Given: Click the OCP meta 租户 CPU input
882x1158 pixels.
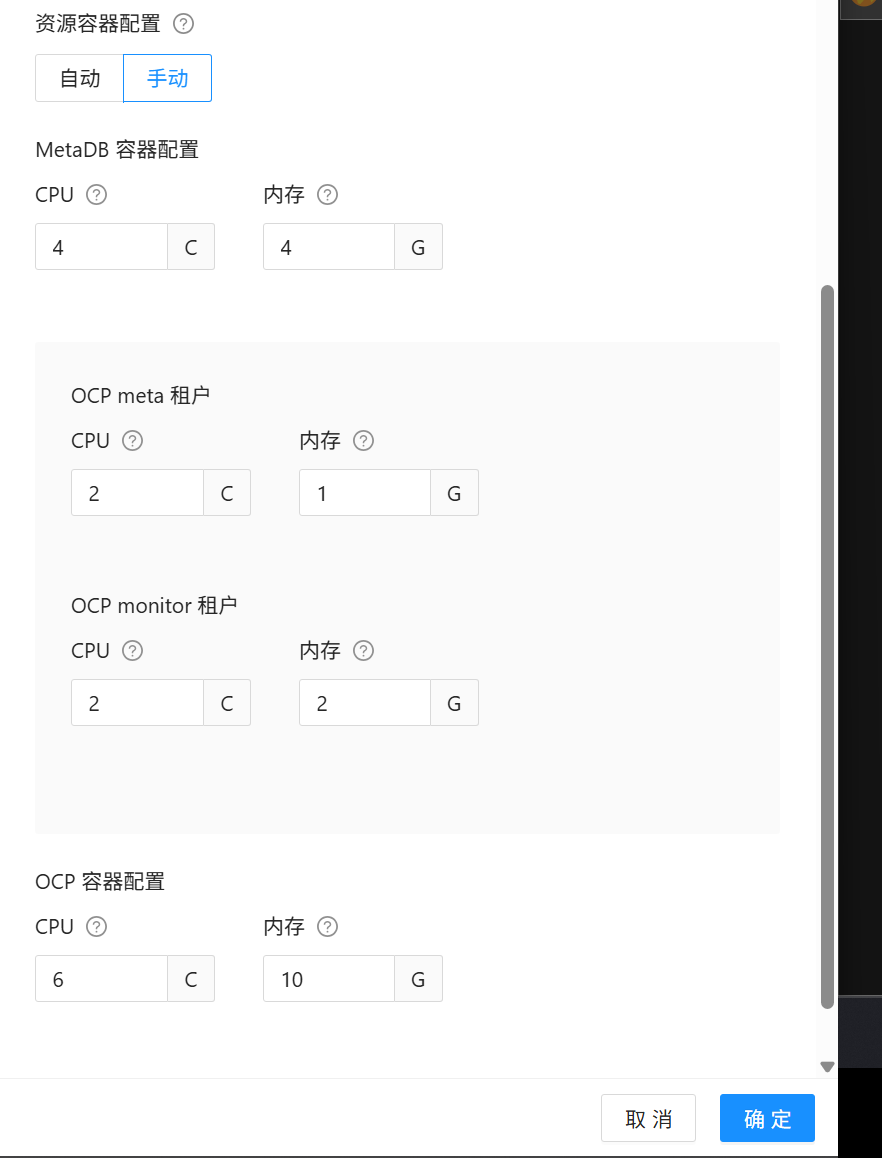Looking at the screenshot, I should [x=136, y=492].
